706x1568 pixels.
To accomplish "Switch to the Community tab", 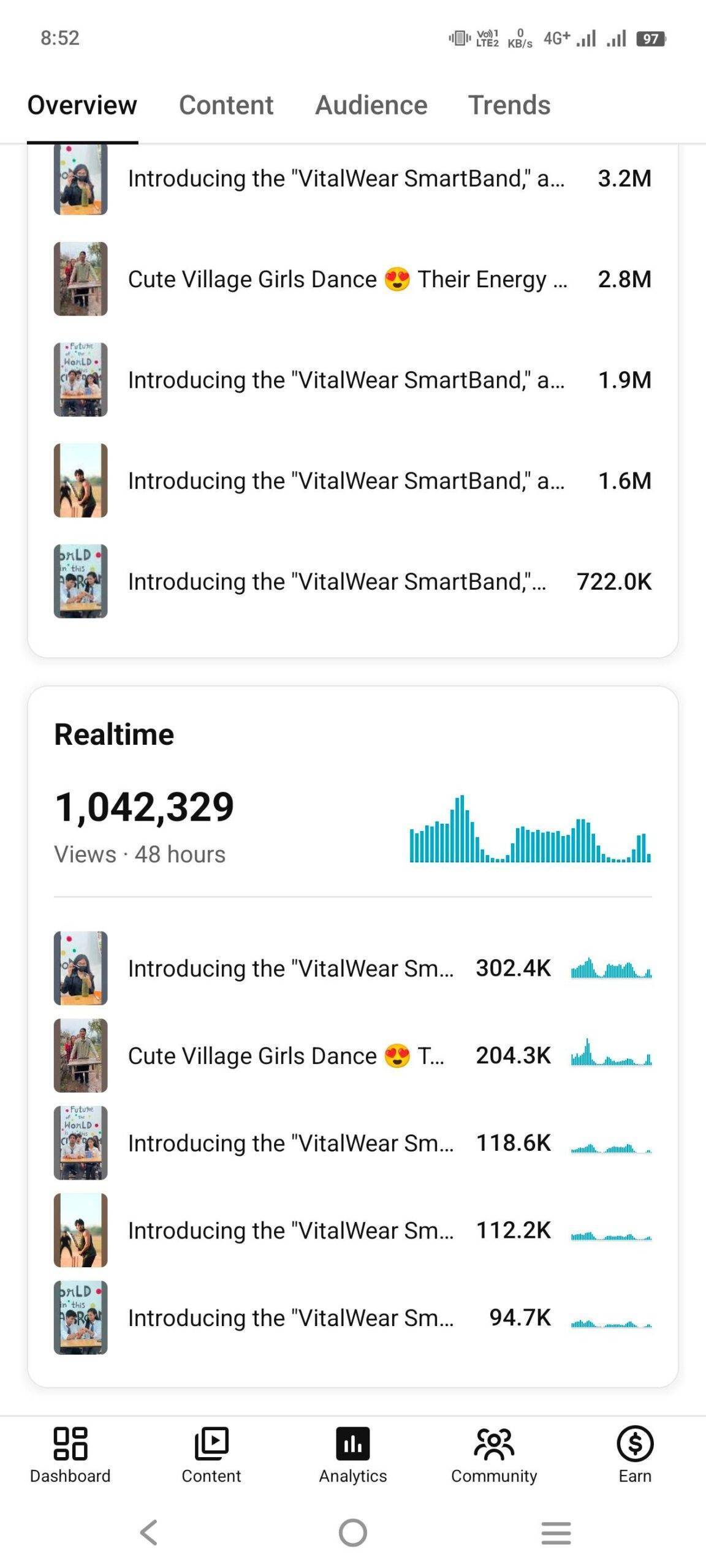I will click(x=494, y=1454).
